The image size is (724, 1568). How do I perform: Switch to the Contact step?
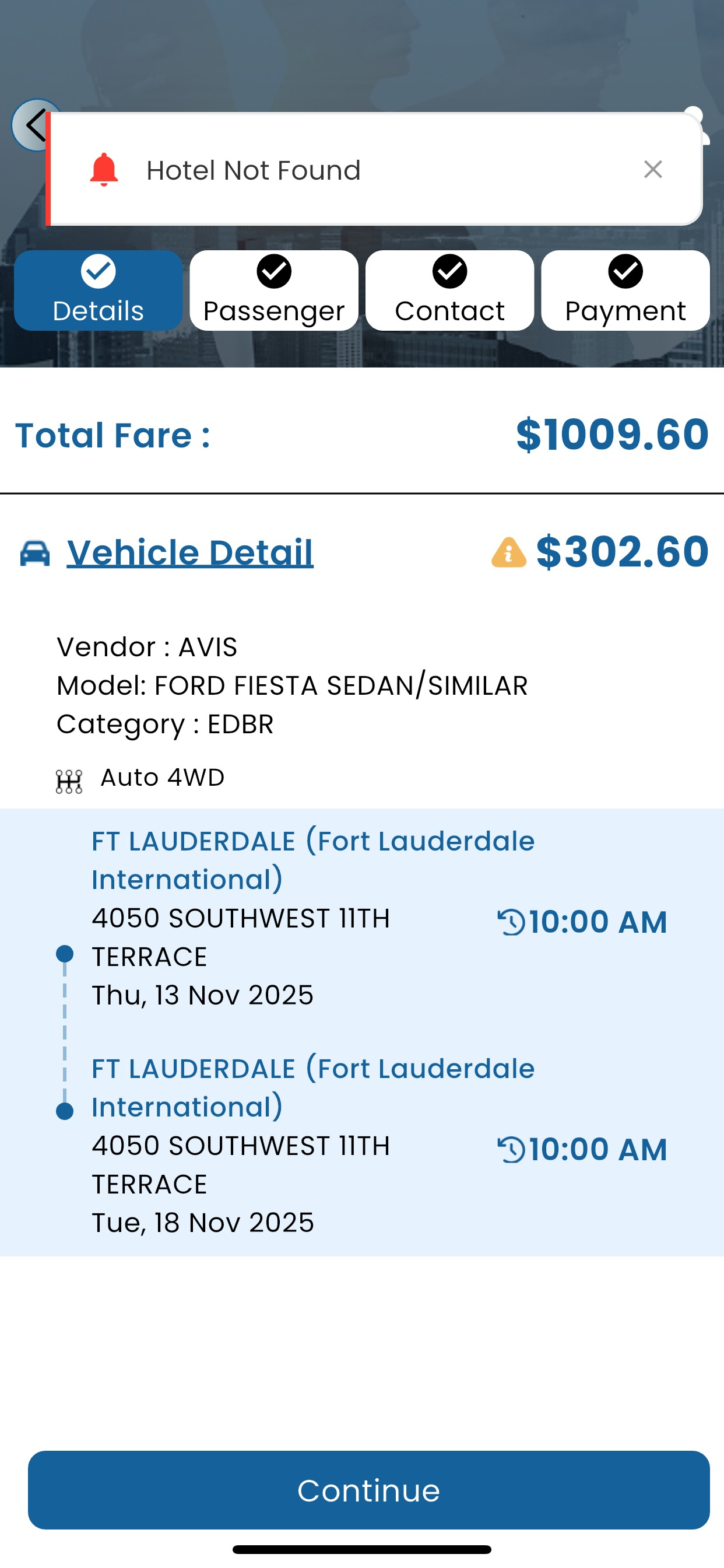(449, 290)
